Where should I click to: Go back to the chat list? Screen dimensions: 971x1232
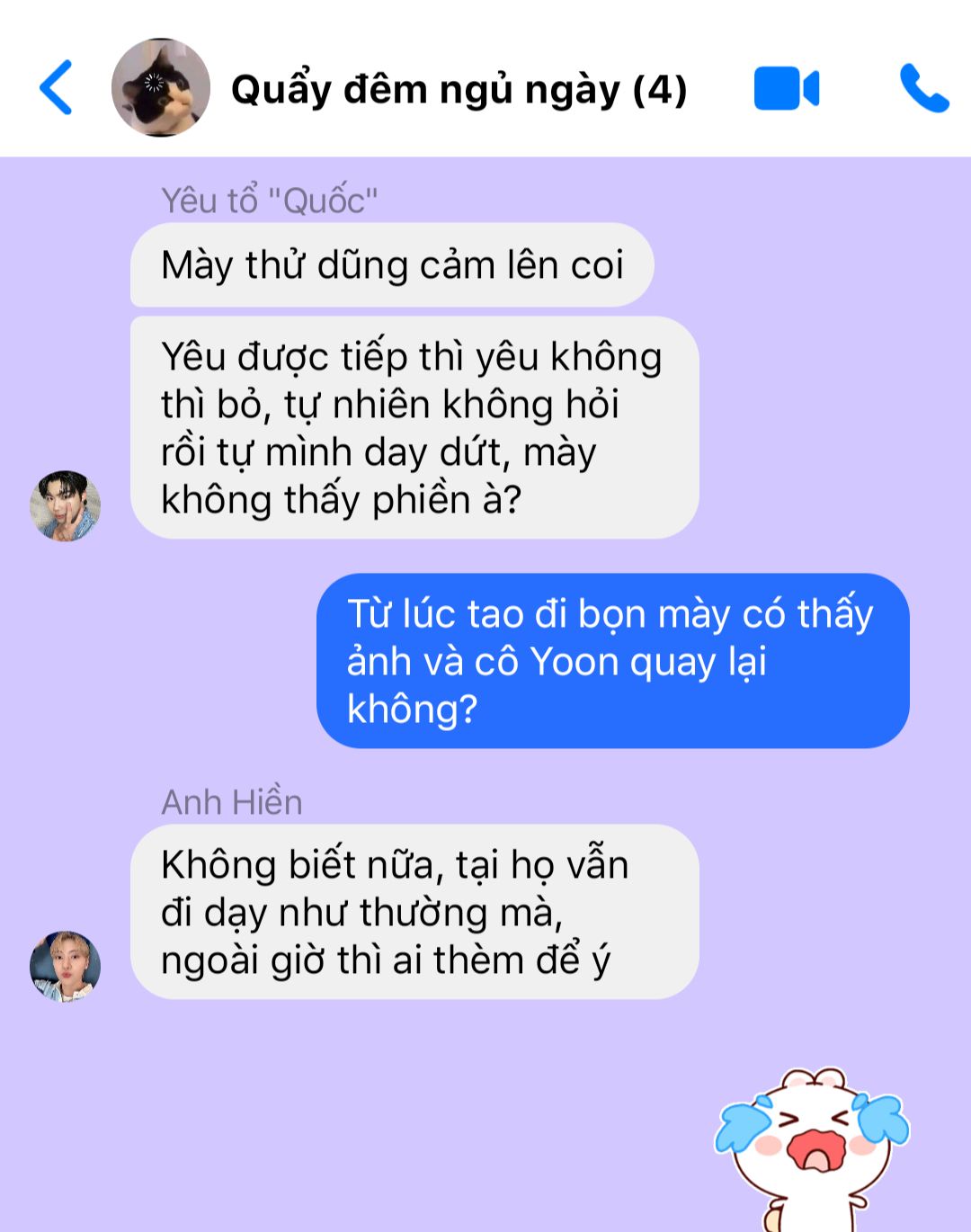click(56, 88)
